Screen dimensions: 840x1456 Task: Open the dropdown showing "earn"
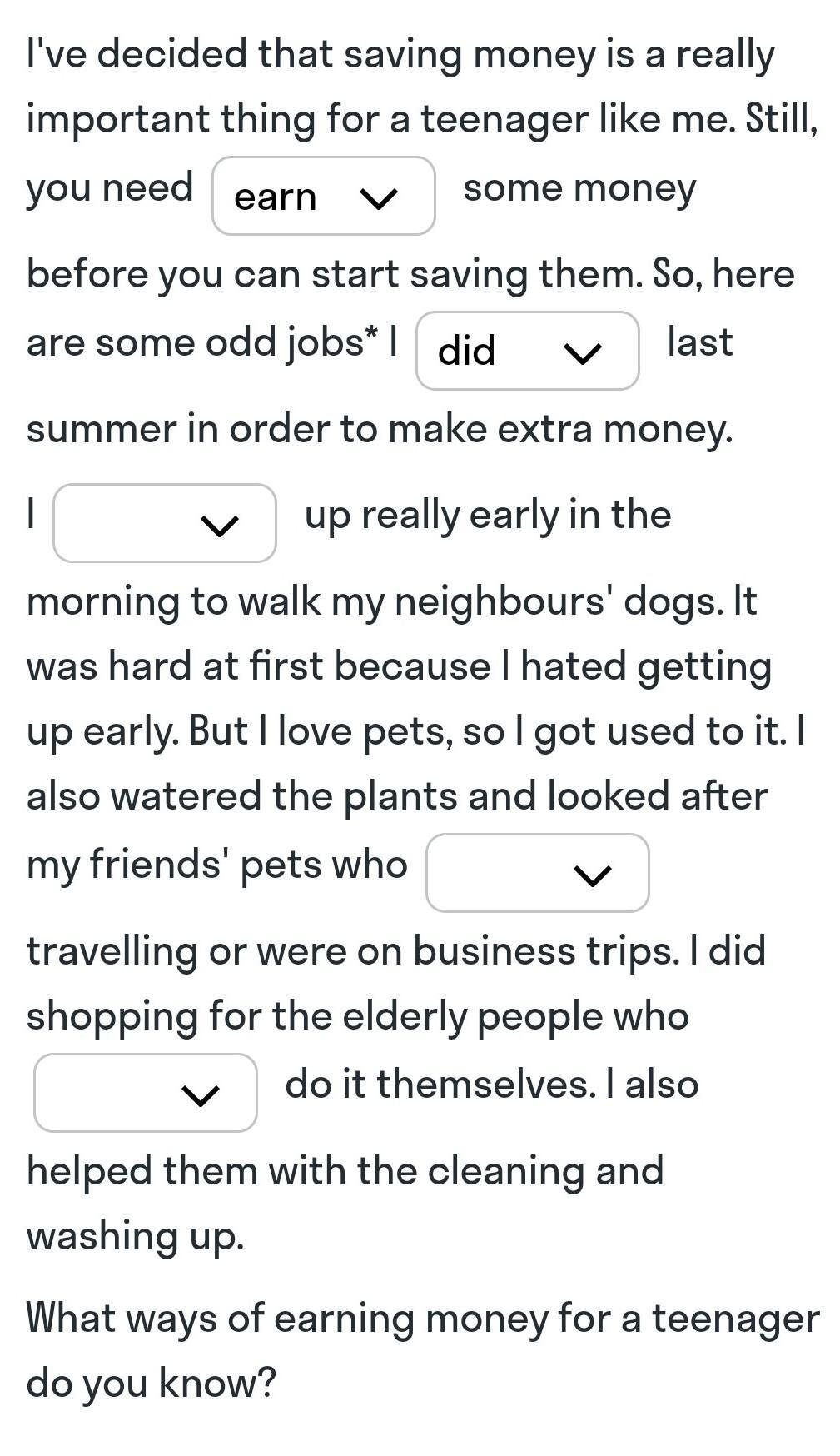click(x=323, y=196)
